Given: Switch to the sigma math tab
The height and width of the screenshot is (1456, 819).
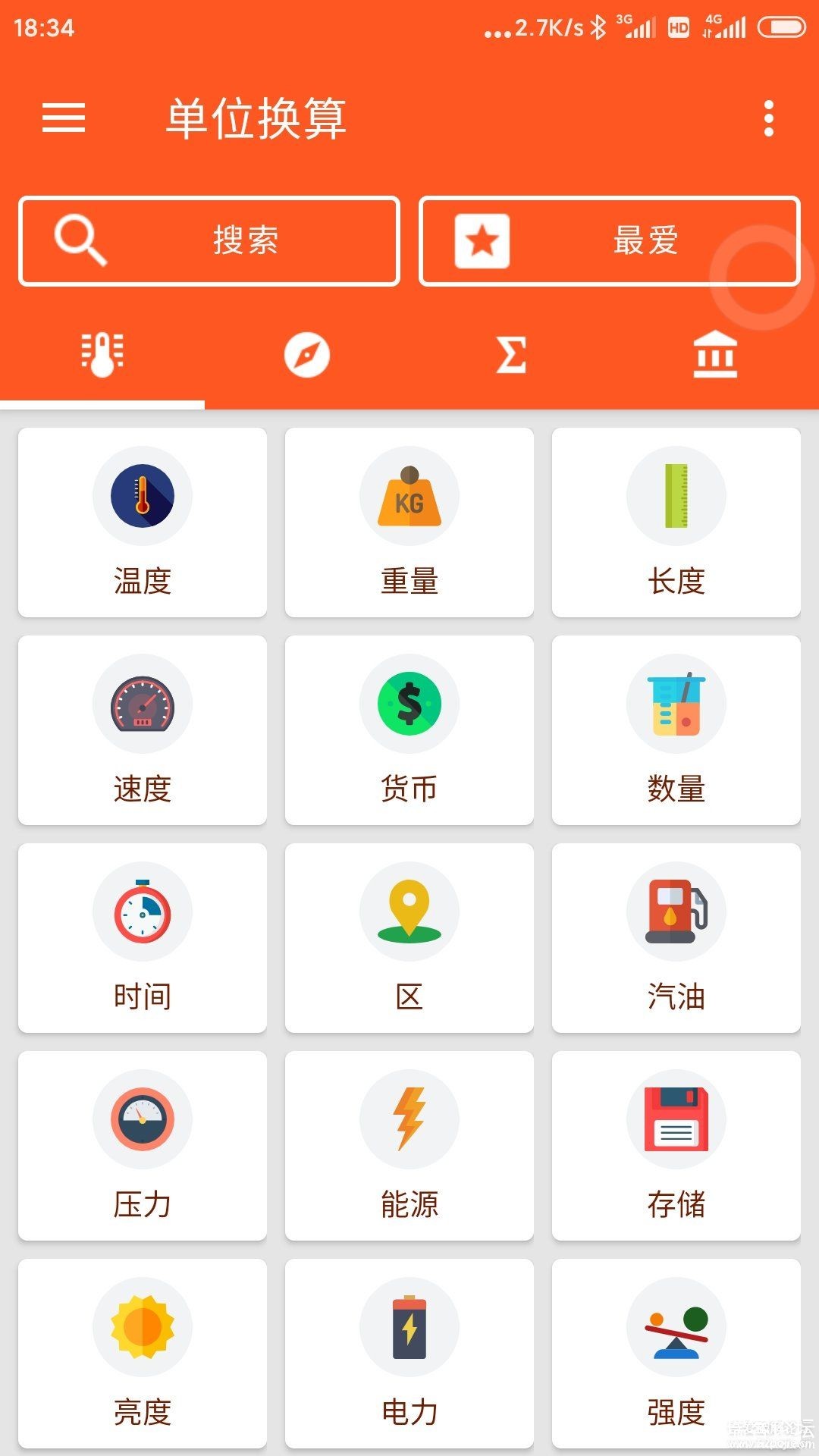Looking at the screenshot, I should click(511, 354).
